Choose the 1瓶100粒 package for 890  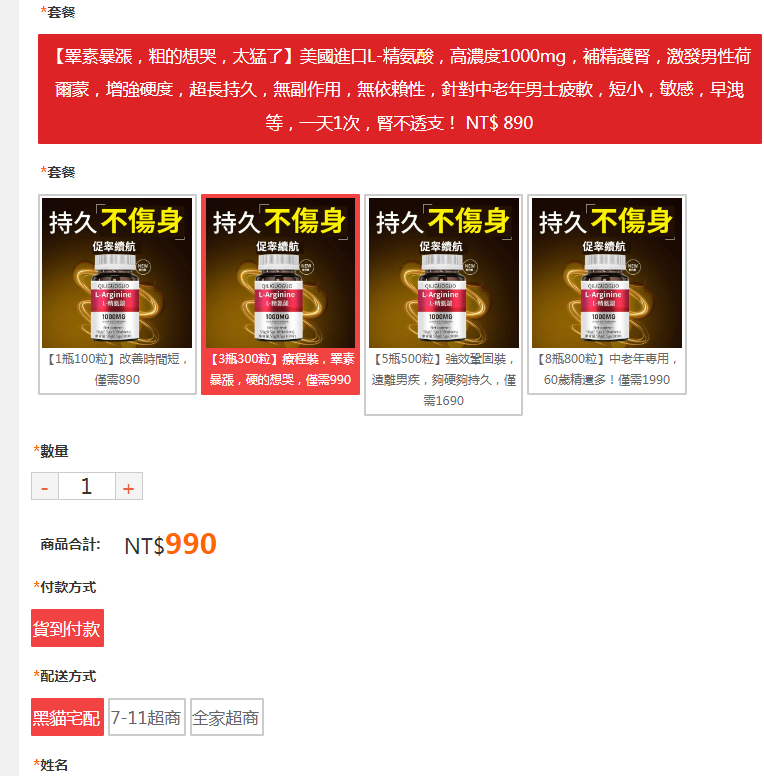tap(117, 293)
